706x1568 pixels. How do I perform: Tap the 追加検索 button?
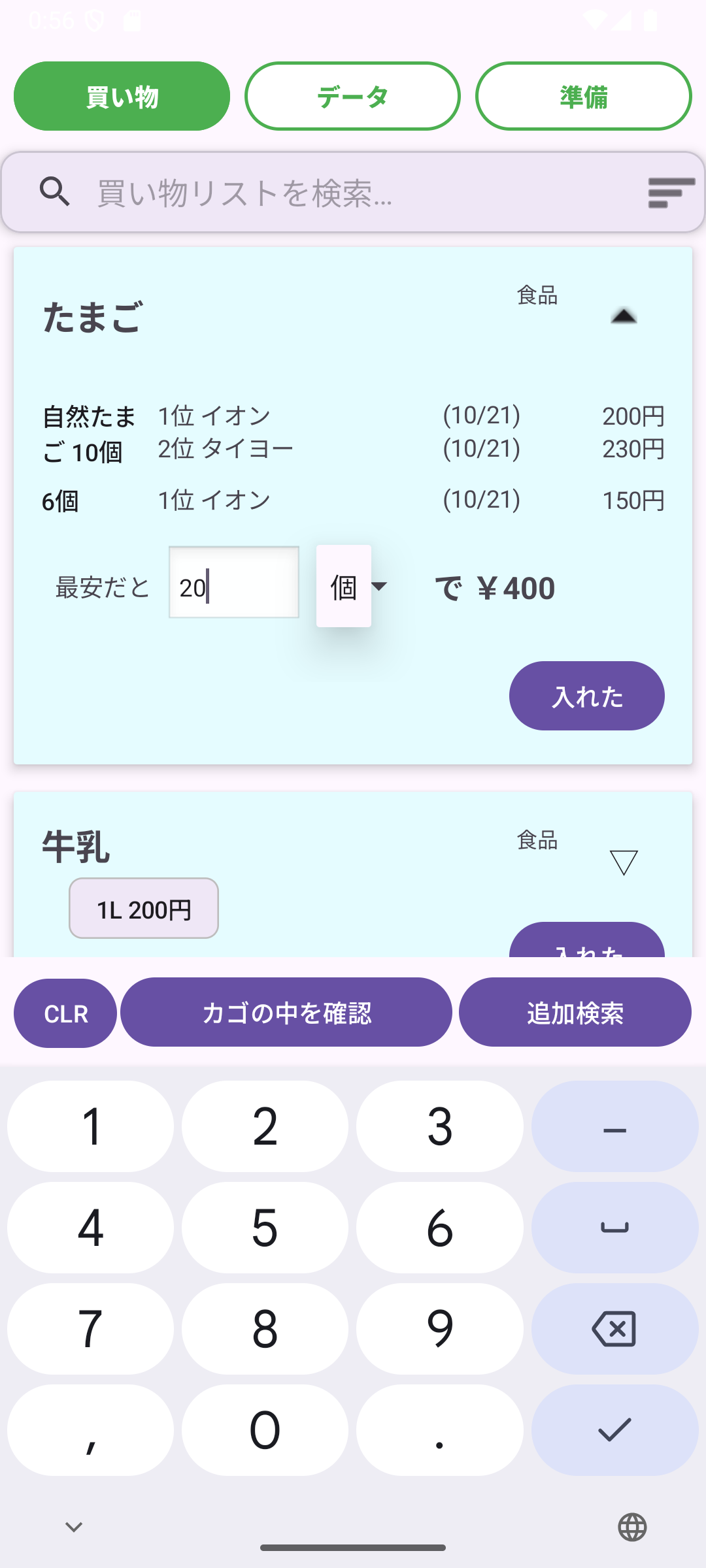(x=575, y=1013)
